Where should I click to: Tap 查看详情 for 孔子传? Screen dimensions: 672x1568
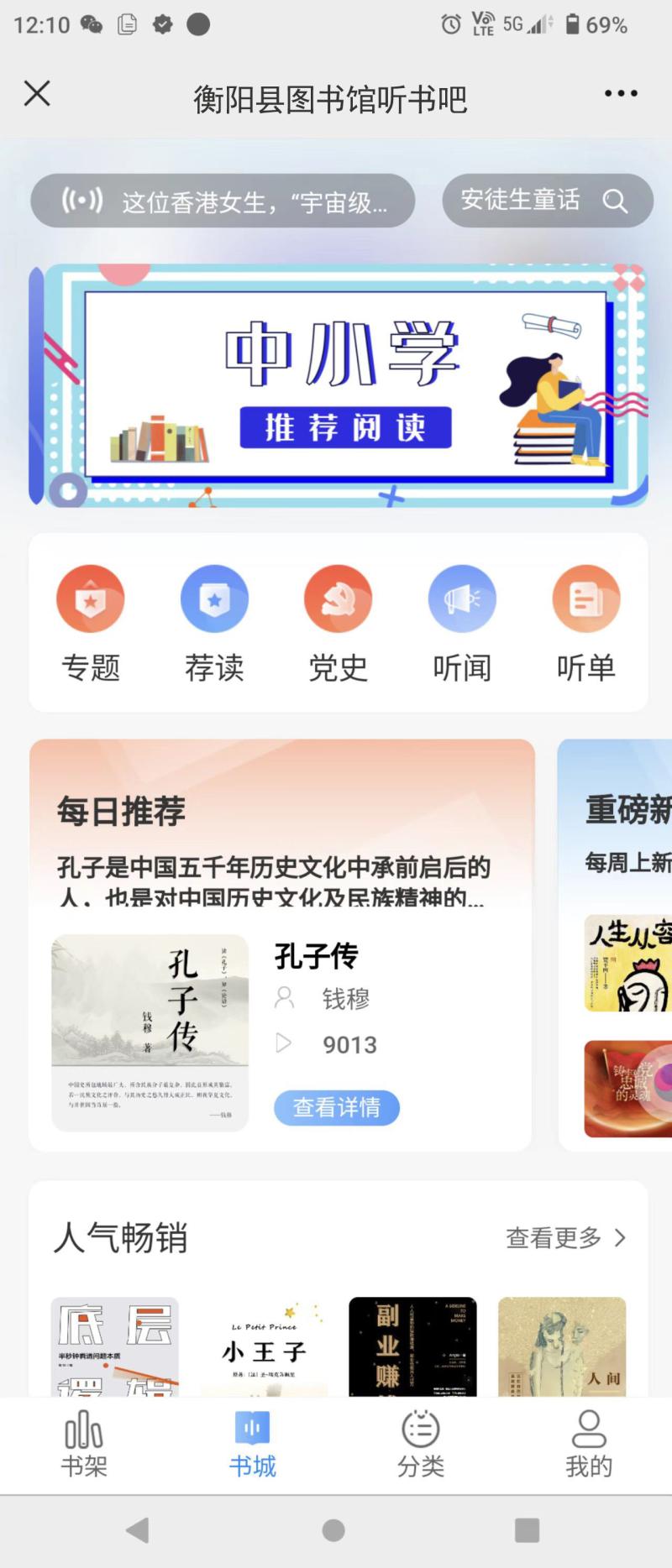(x=337, y=1107)
